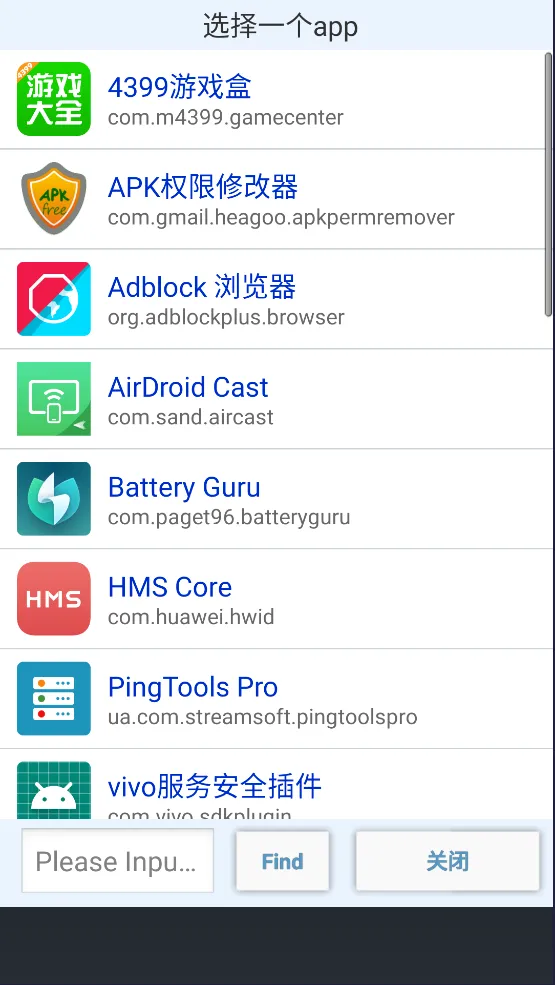This screenshot has width=555, height=985.
Task: Focus the Please Input text field
Action: [x=118, y=861]
